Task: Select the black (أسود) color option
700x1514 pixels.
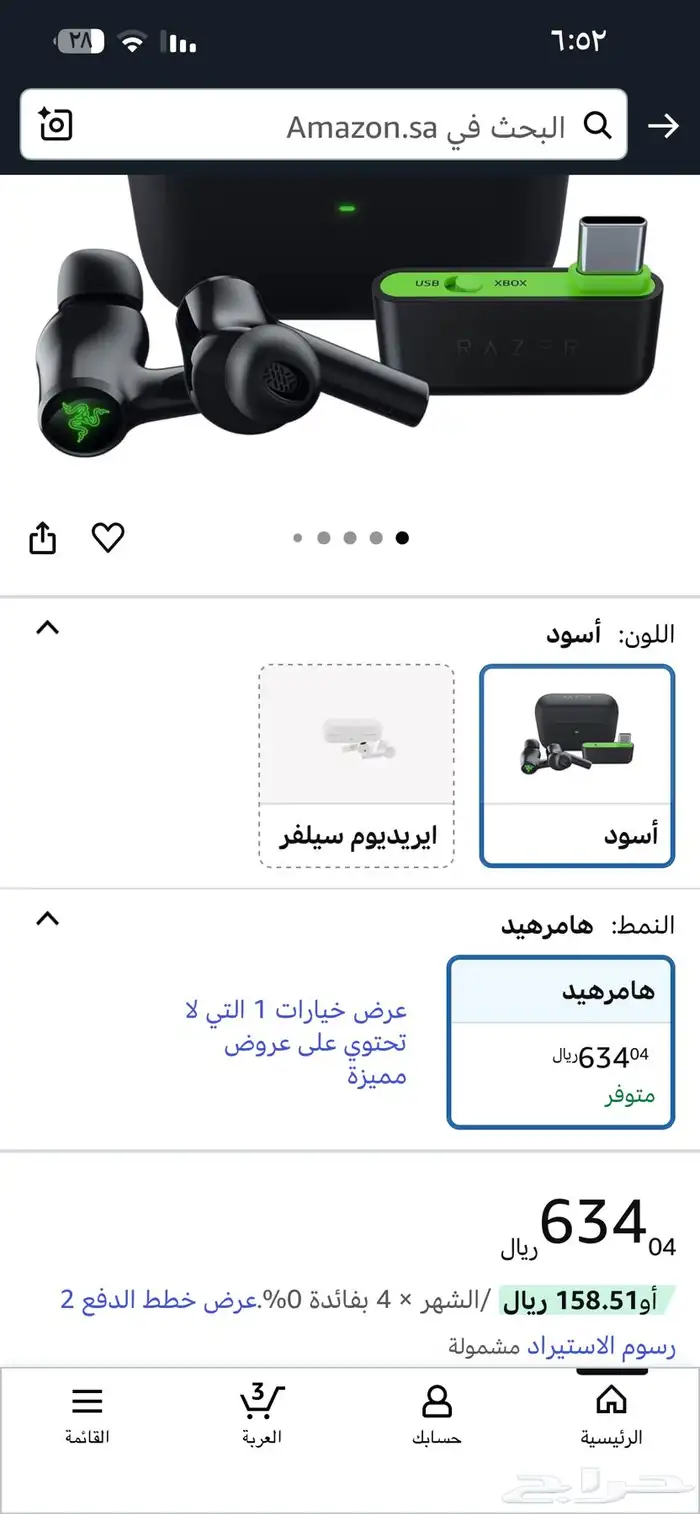Action: coord(577,765)
